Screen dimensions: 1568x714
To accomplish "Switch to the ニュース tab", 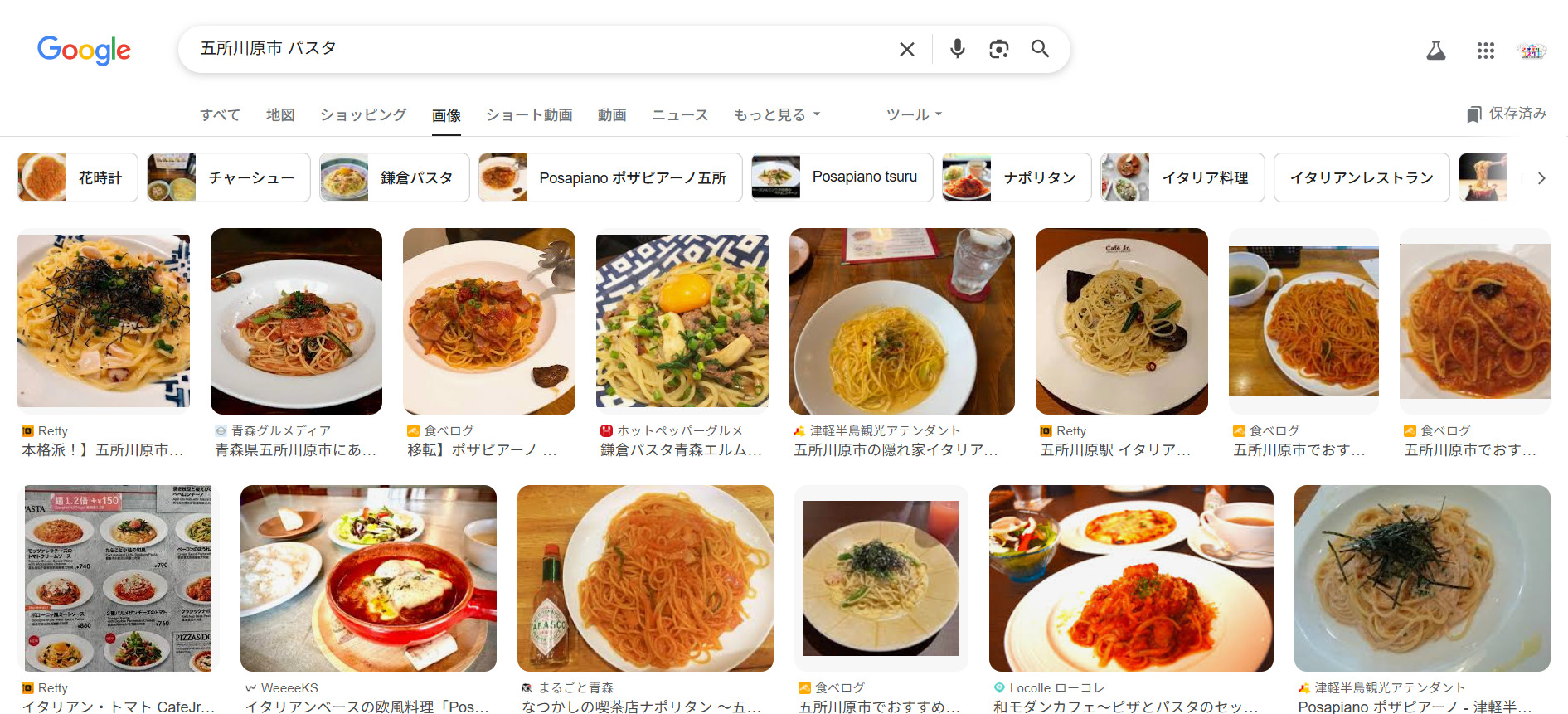I will (679, 114).
